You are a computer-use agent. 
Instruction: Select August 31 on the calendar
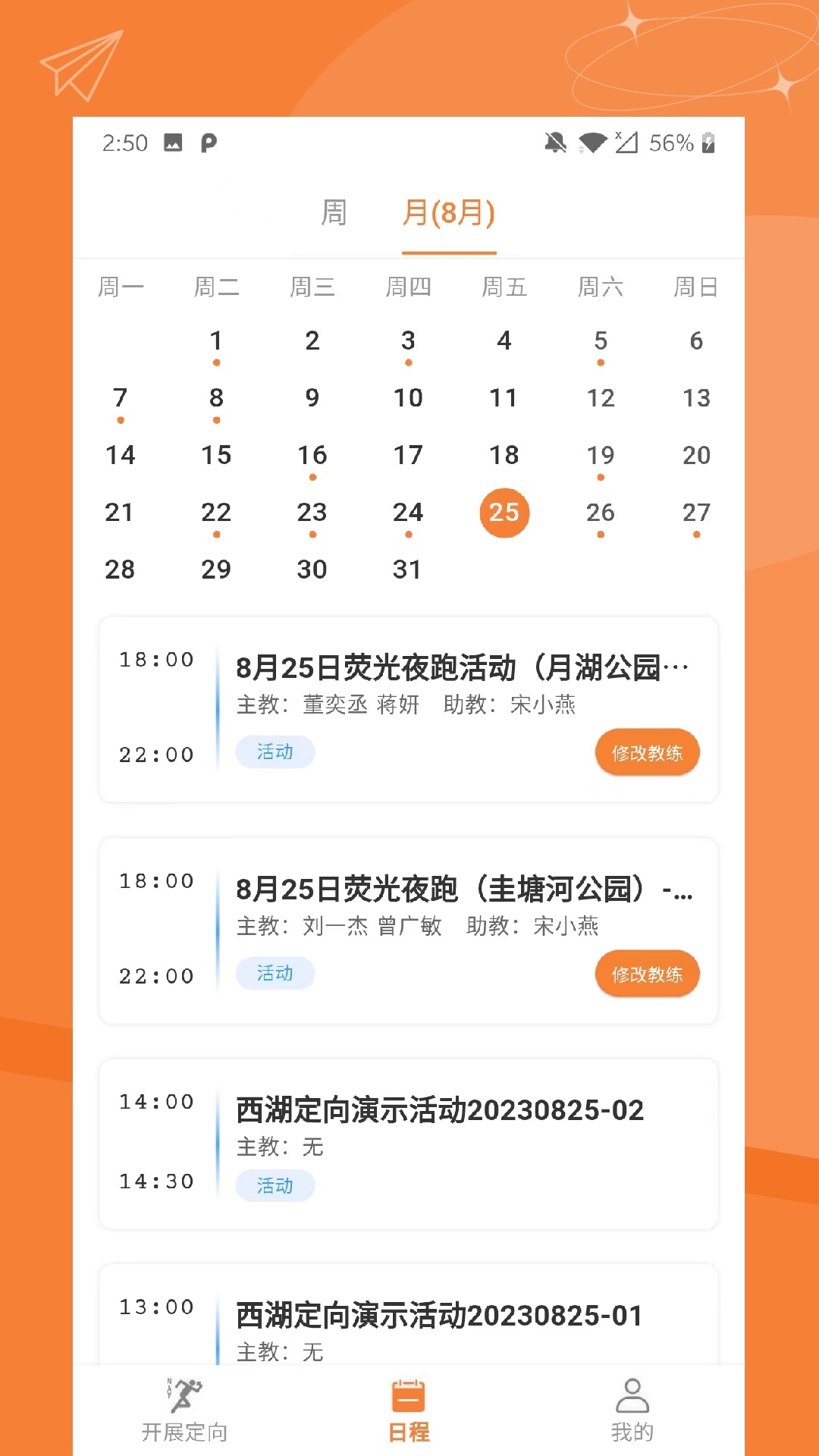coord(408,570)
